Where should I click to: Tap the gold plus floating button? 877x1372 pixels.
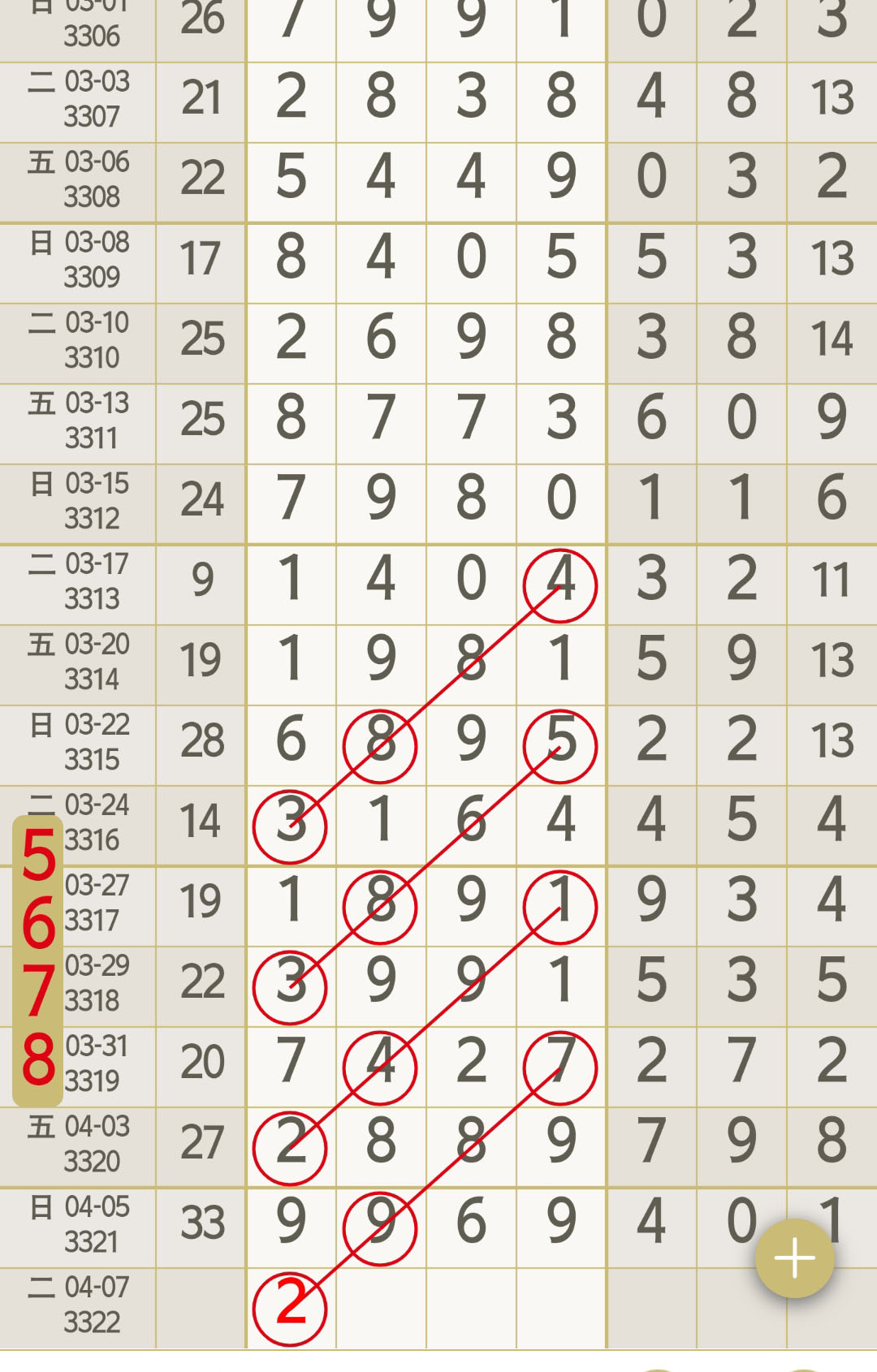pyautogui.click(x=794, y=1258)
